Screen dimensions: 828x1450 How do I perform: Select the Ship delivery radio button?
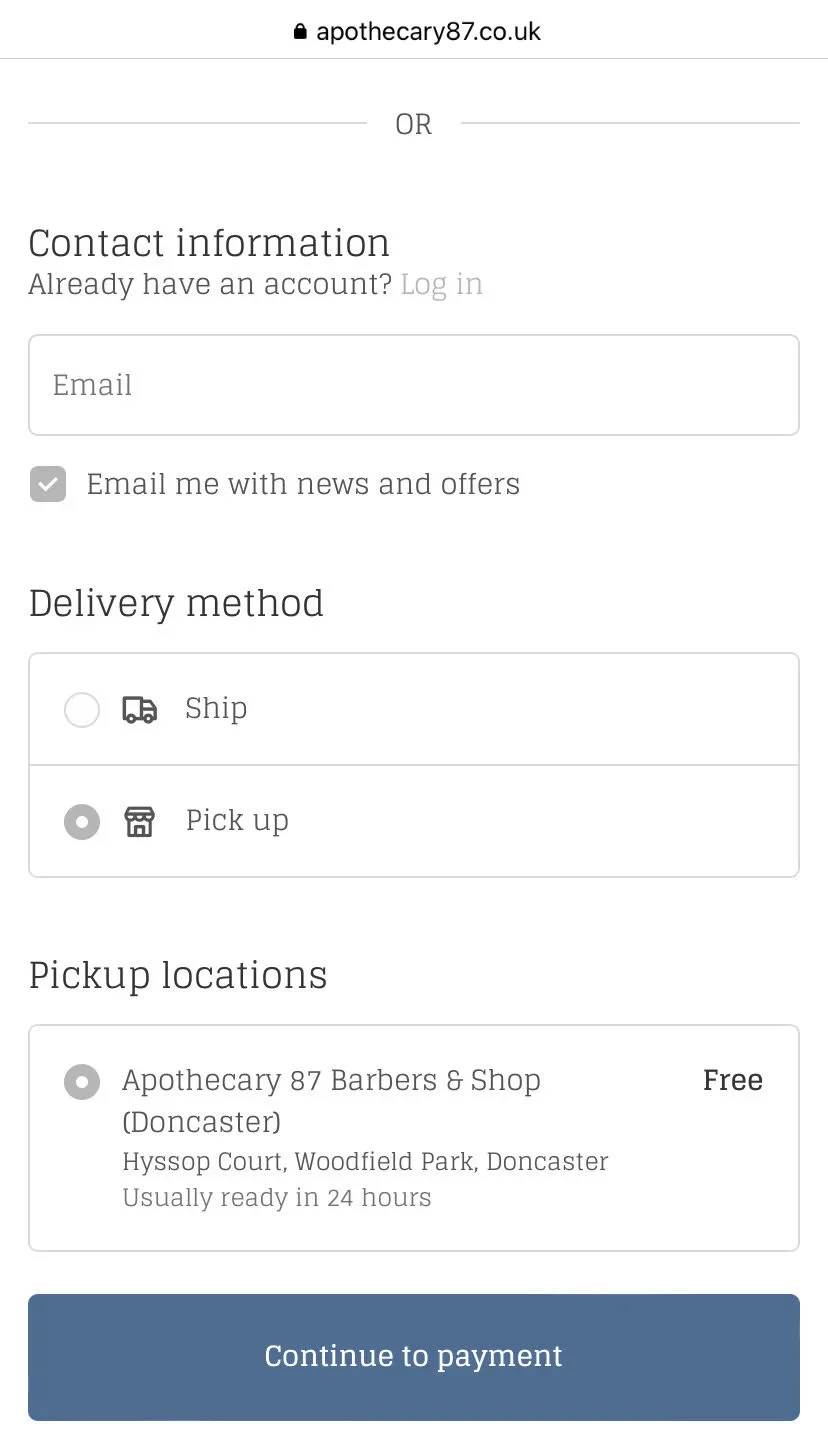[82, 710]
